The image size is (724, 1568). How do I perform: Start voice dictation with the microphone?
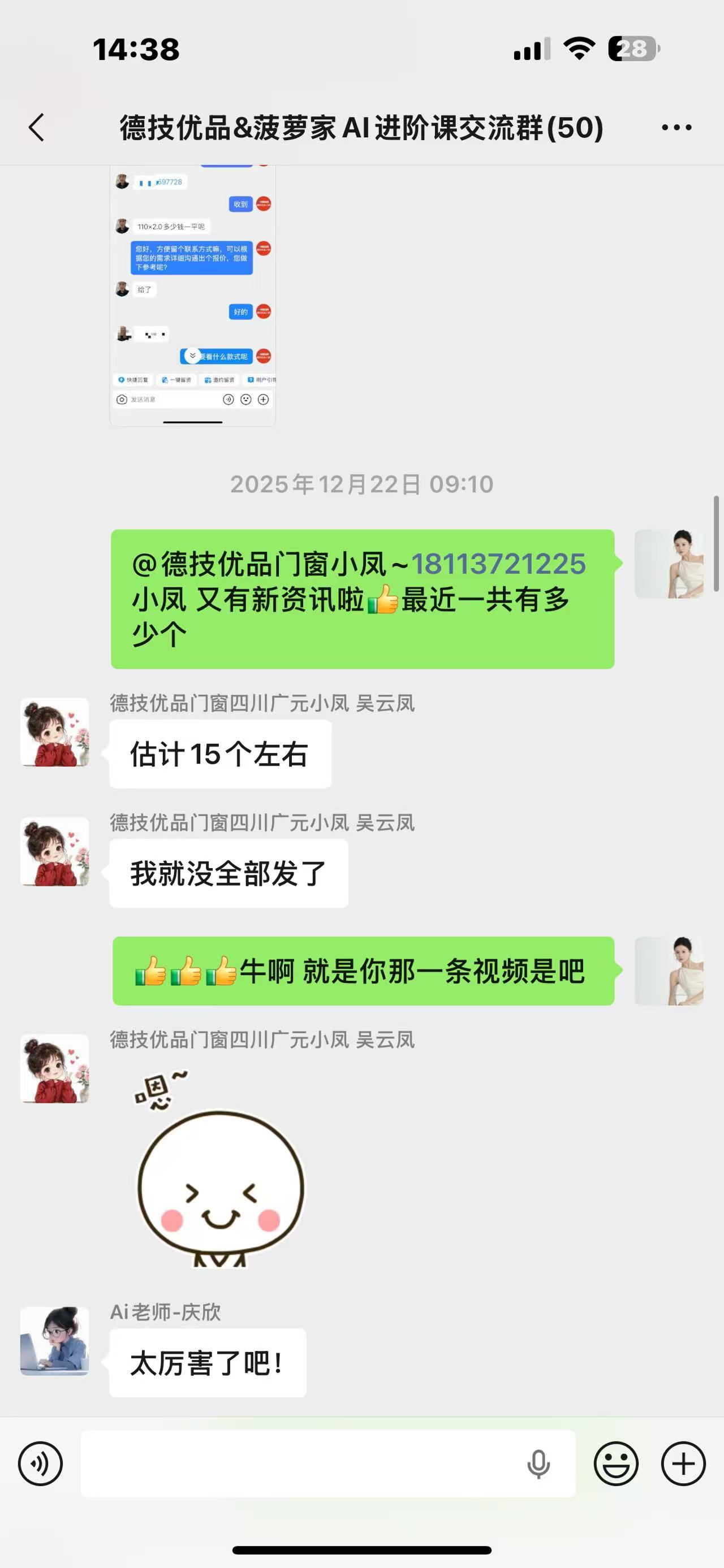point(538,1463)
